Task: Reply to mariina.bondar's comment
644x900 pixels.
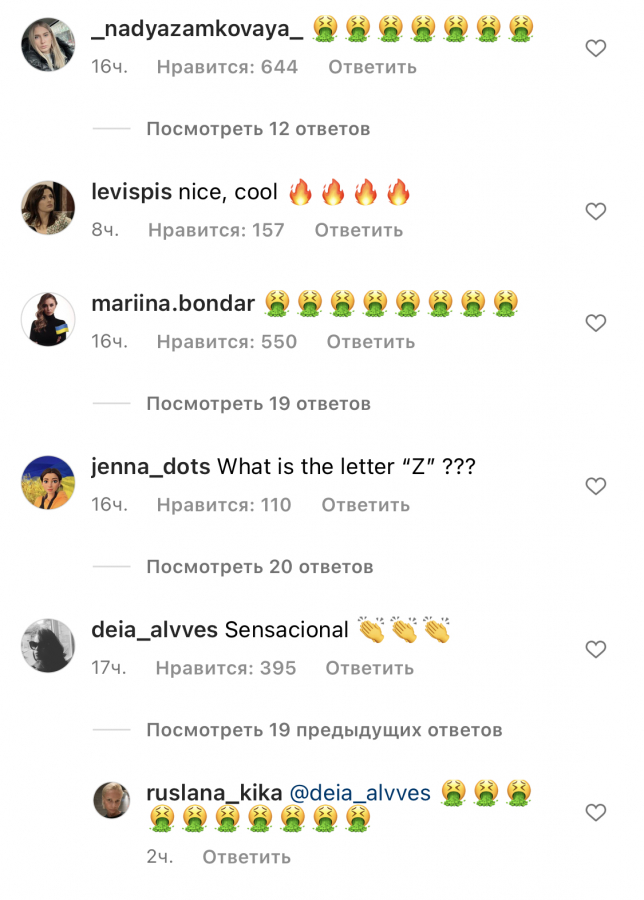Action: [x=370, y=342]
